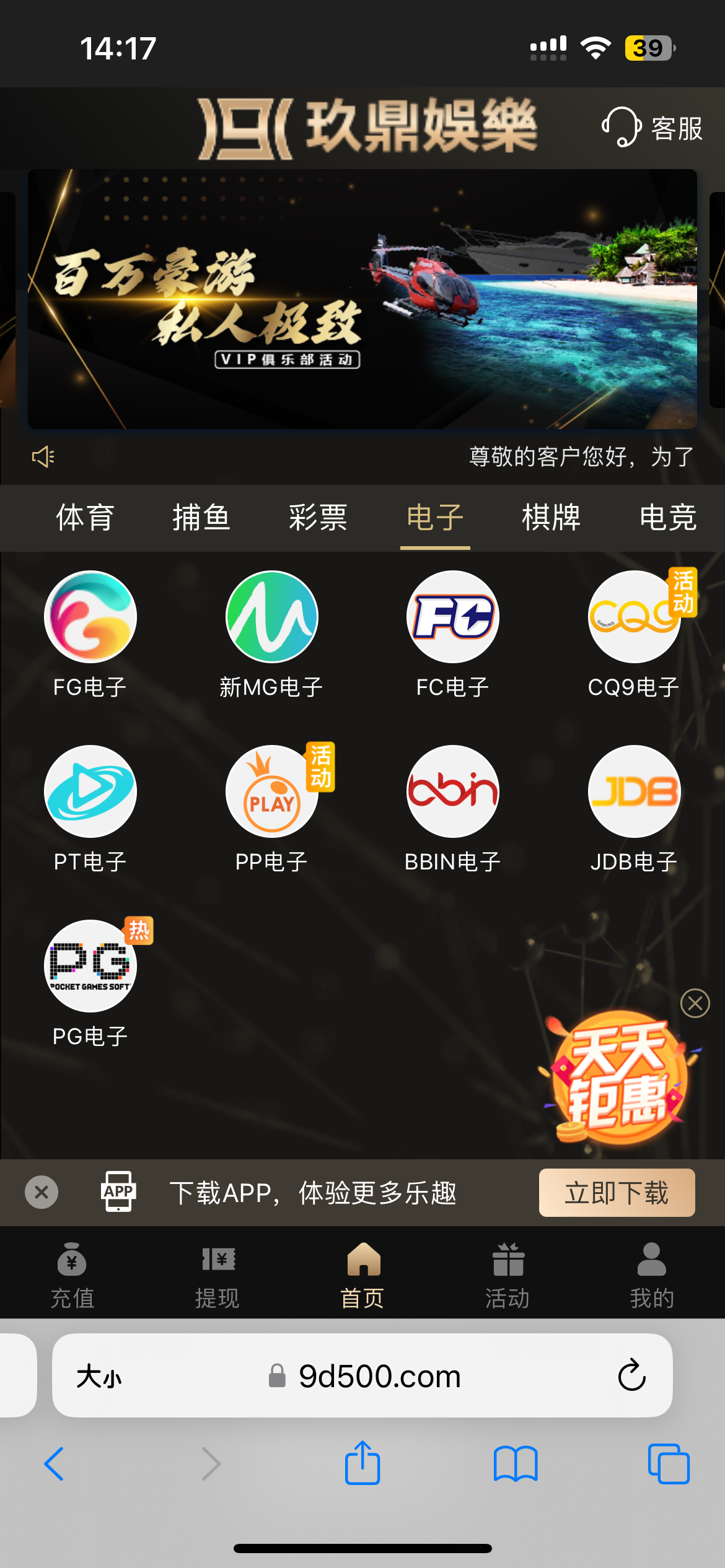The width and height of the screenshot is (725, 1568).
Task: Switch to the 捕鱼 tab
Action: [201, 518]
